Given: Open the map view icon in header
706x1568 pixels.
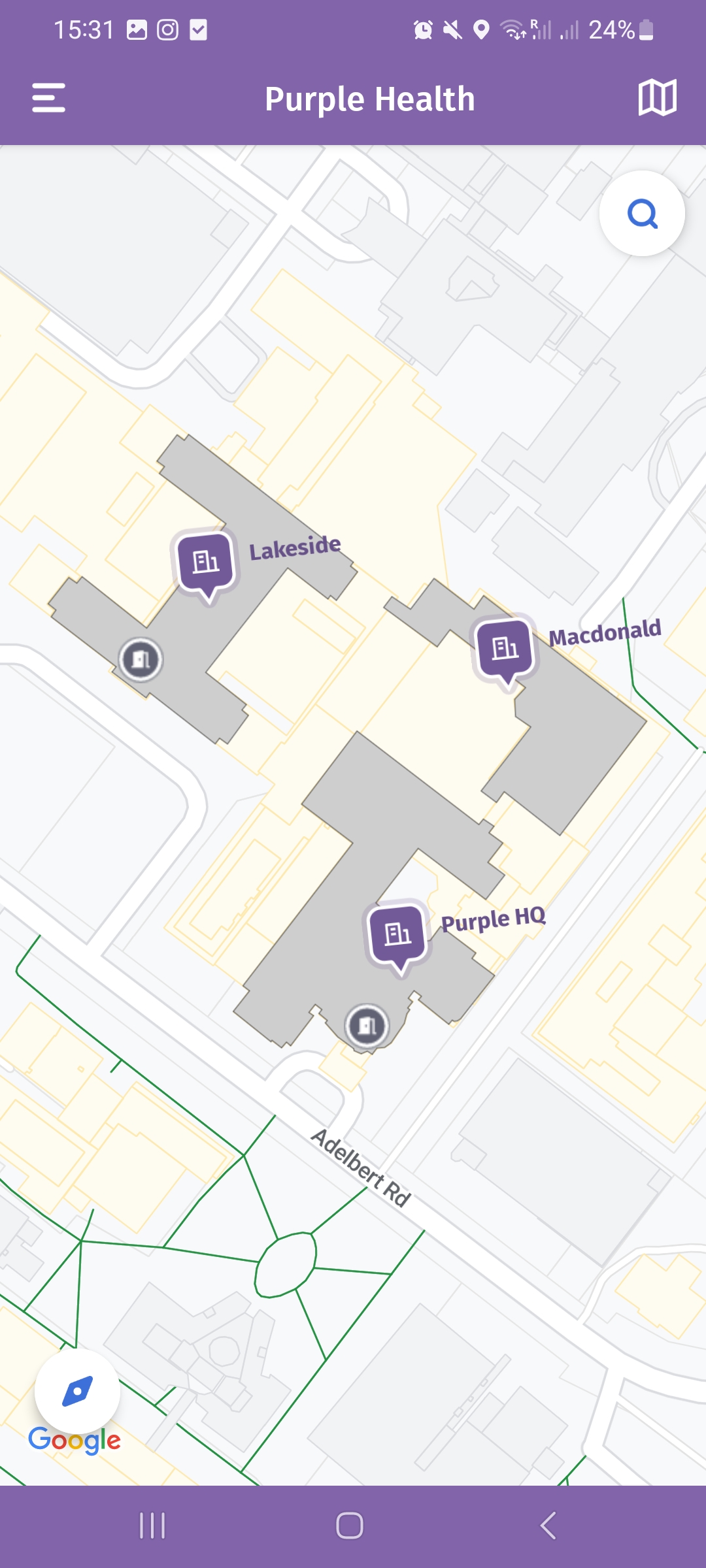Looking at the screenshot, I should point(657,98).
